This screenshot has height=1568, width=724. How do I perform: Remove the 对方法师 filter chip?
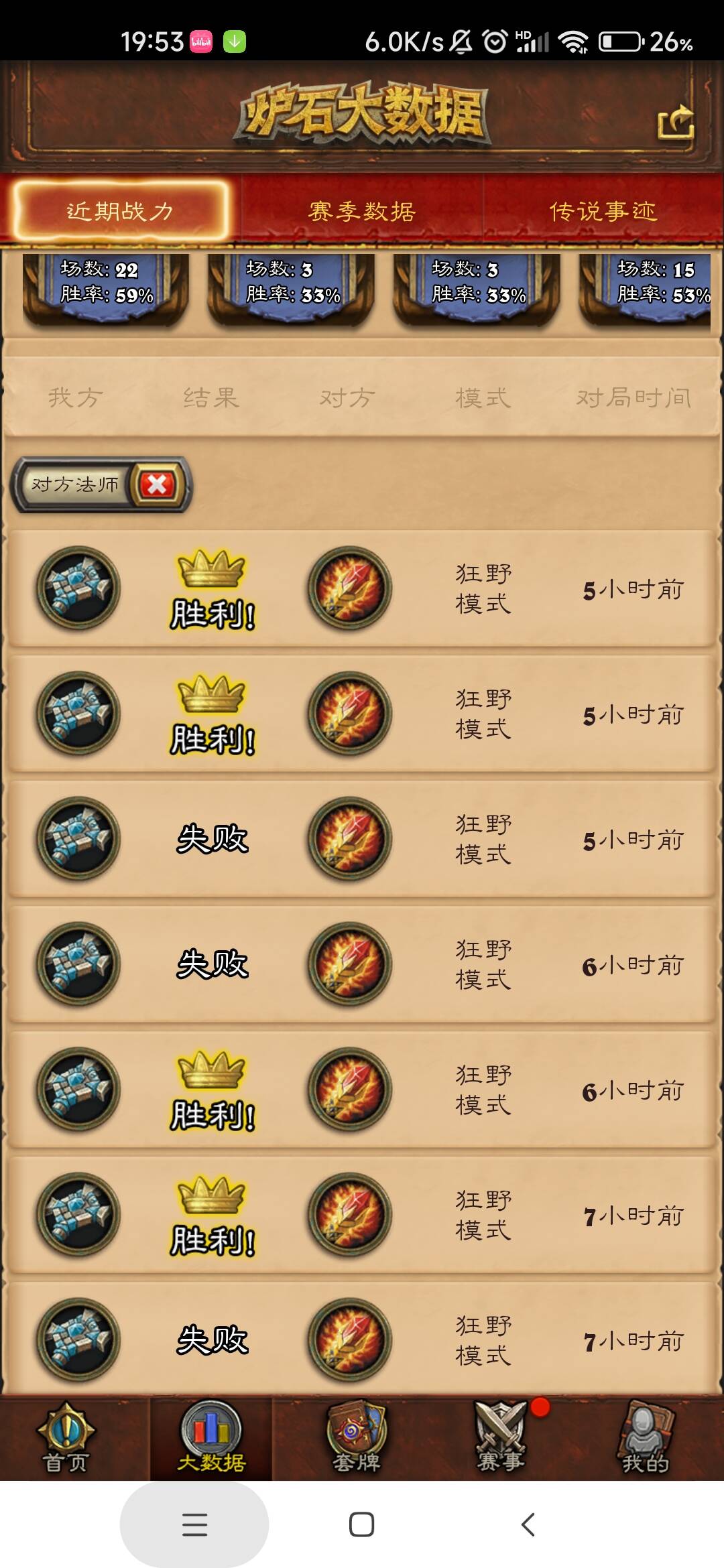[x=157, y=484]
